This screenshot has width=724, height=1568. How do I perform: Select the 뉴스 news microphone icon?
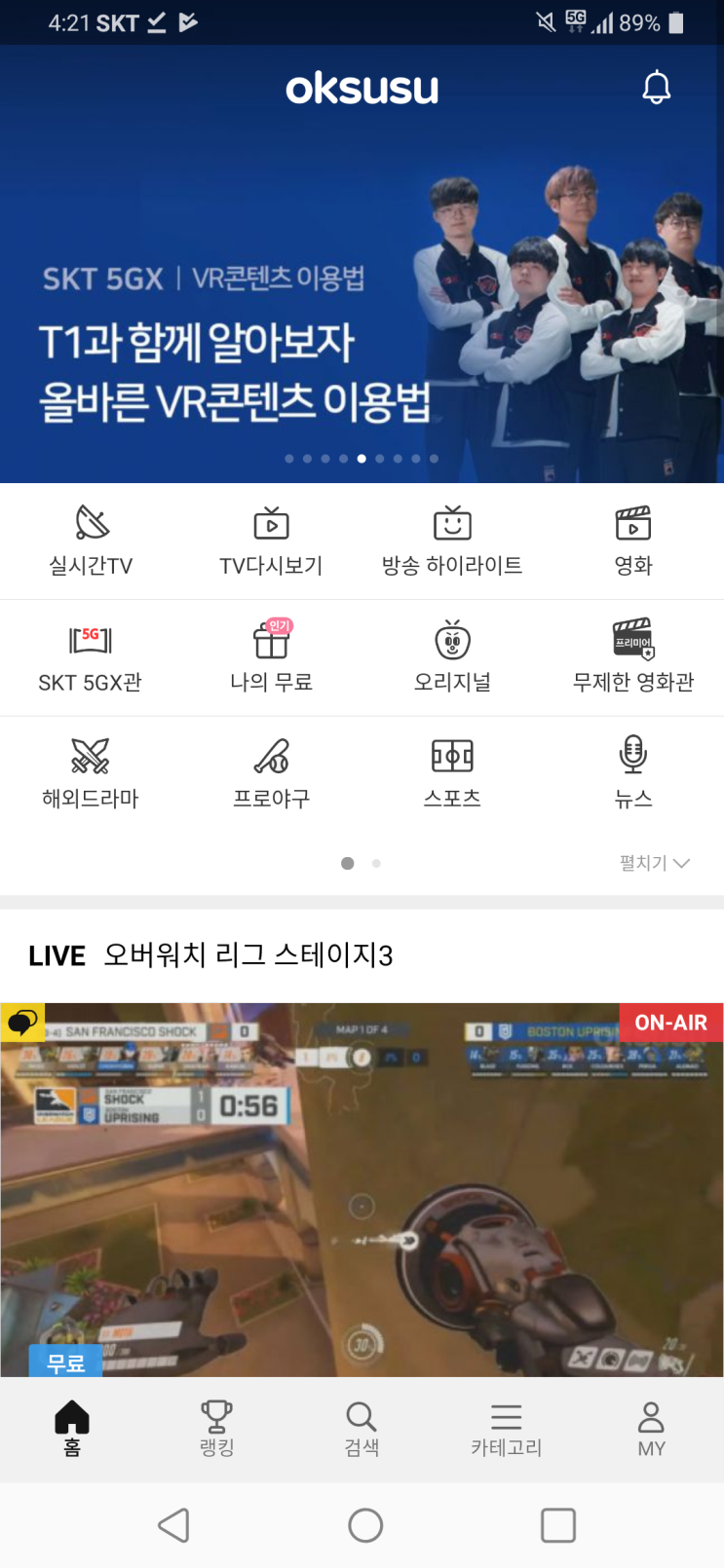[633, 772]
